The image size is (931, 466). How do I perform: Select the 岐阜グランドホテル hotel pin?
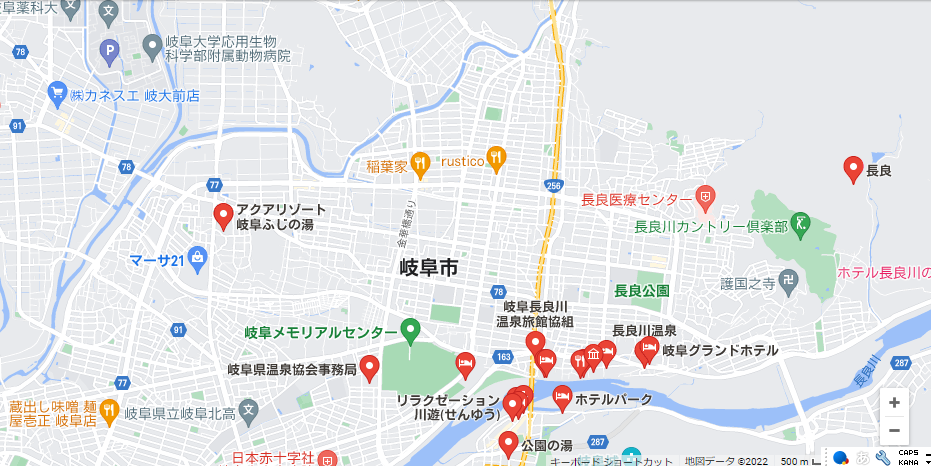click(646, 349)
